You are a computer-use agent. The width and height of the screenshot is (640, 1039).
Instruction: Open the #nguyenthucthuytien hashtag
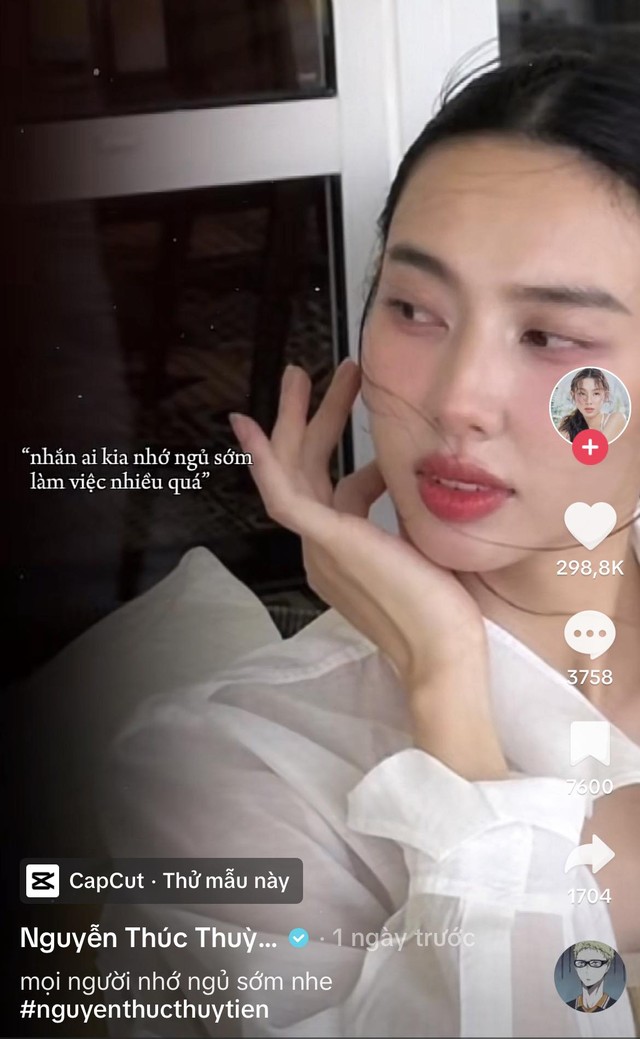tap(144, 1010)
